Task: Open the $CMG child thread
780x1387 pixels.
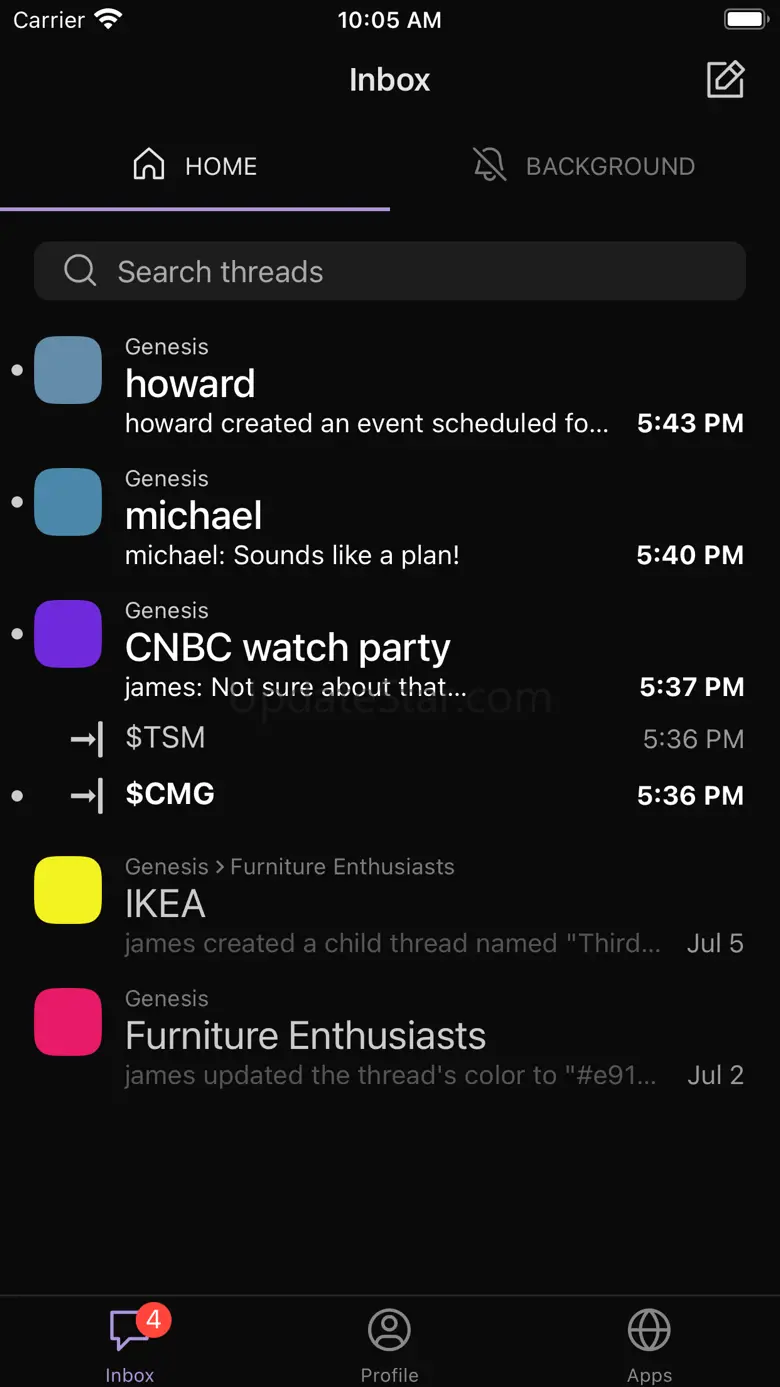Action: 390,795
